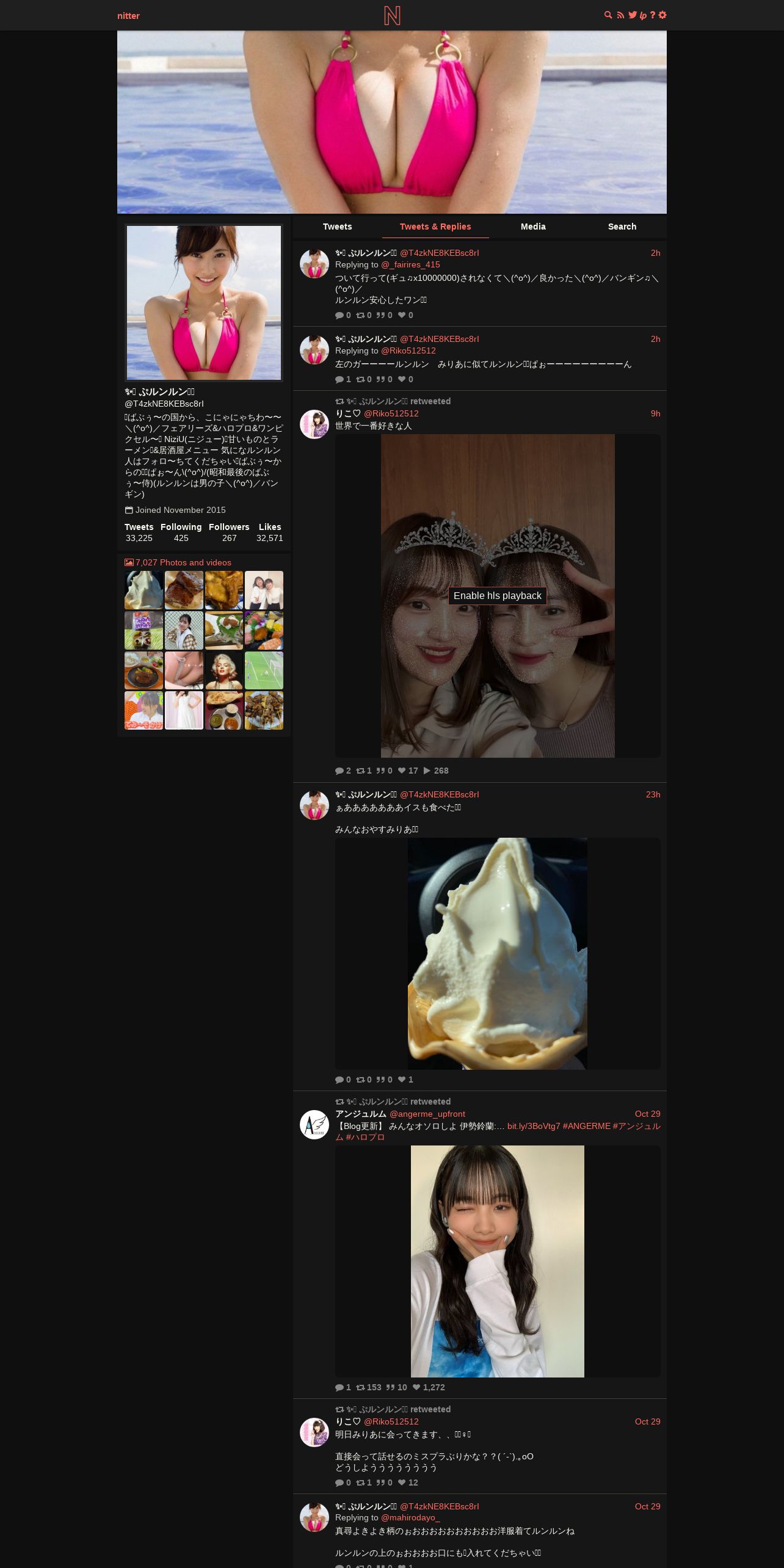
Task: Enable hls playback on the video
Action: tap(498, 596)
